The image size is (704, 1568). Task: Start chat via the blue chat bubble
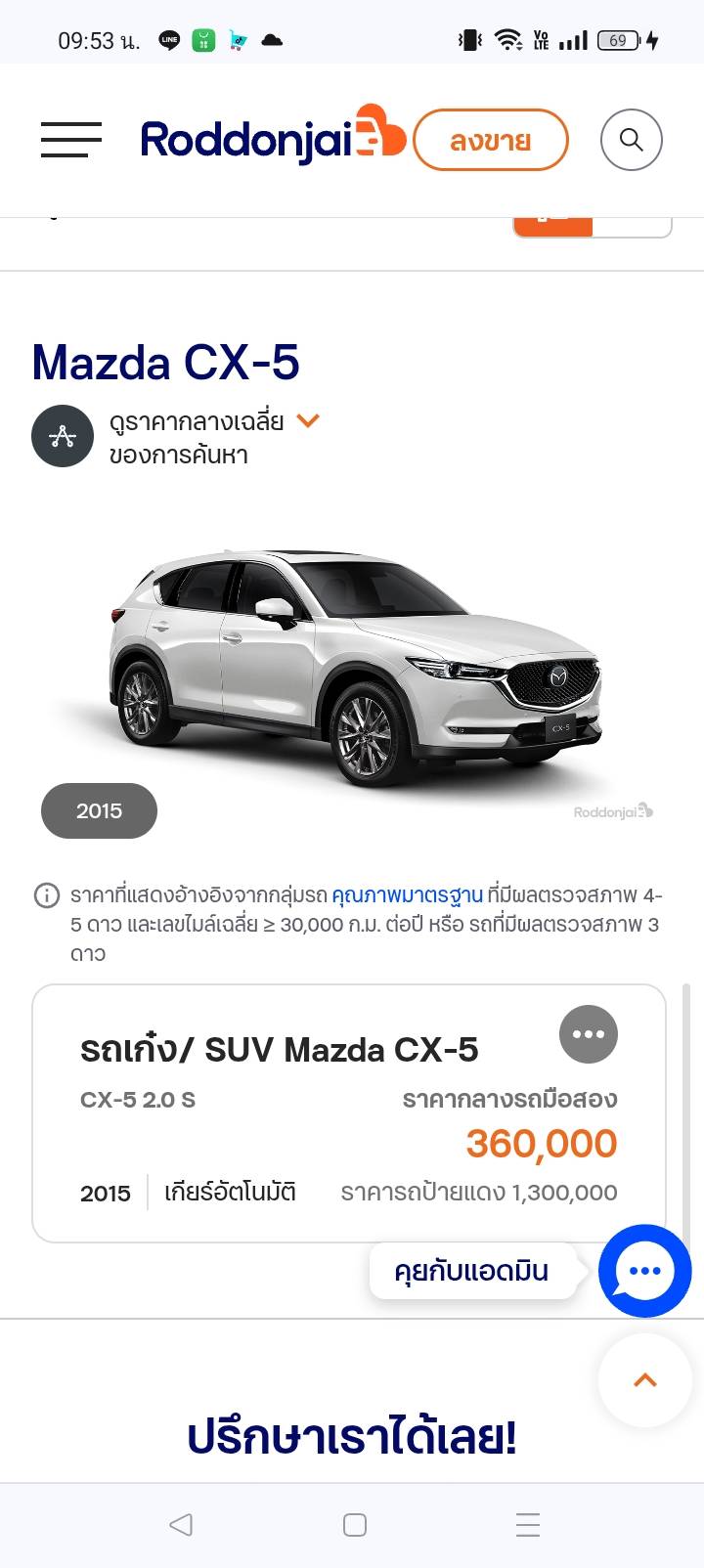pos(645,1271)
